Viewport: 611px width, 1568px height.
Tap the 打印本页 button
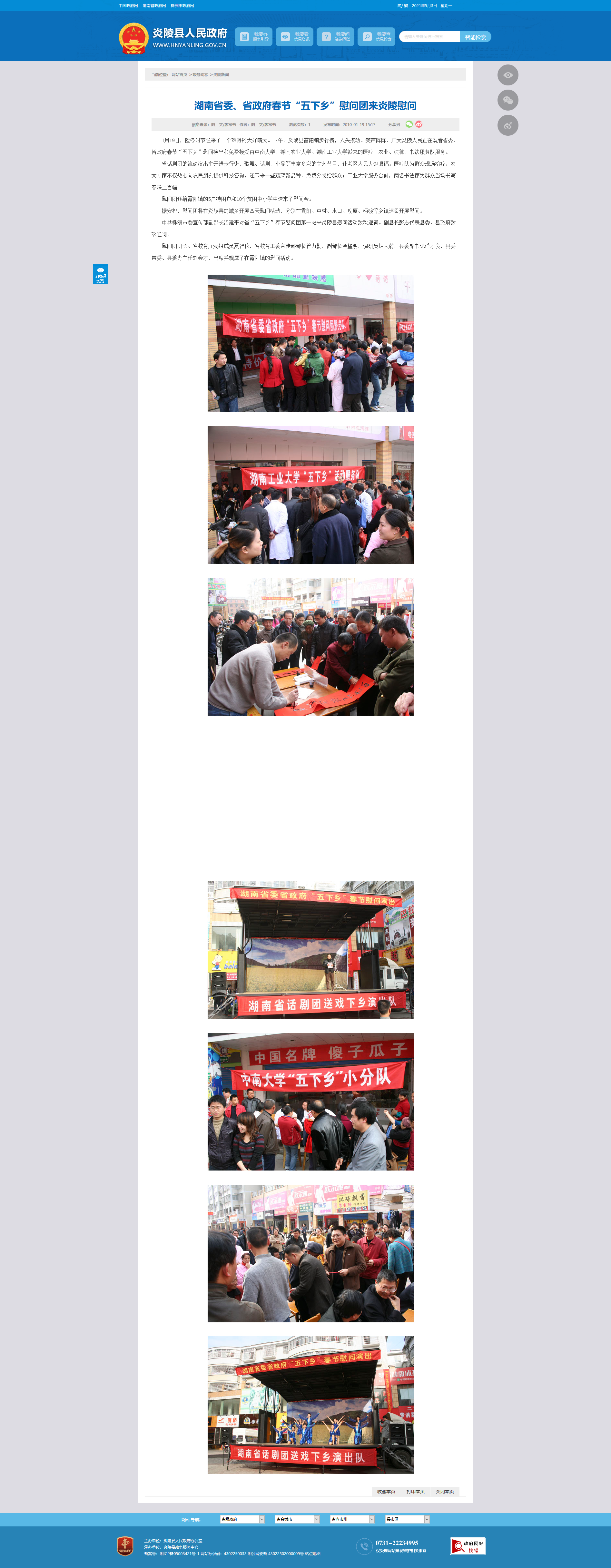pyautogui.click(x=415, y=1491)
